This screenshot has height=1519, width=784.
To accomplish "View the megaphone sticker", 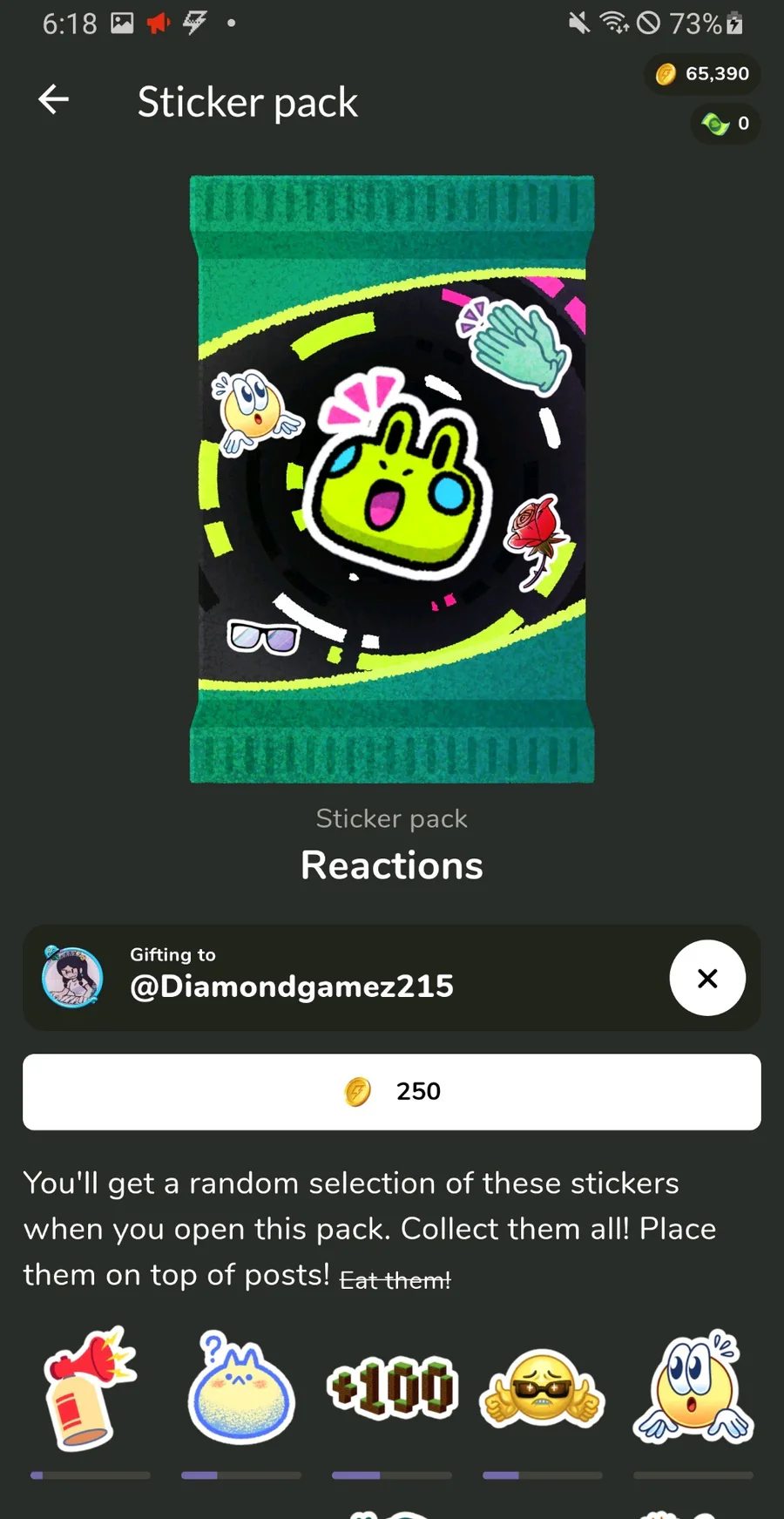I will pyautogui.click(x=90, y=1388).
